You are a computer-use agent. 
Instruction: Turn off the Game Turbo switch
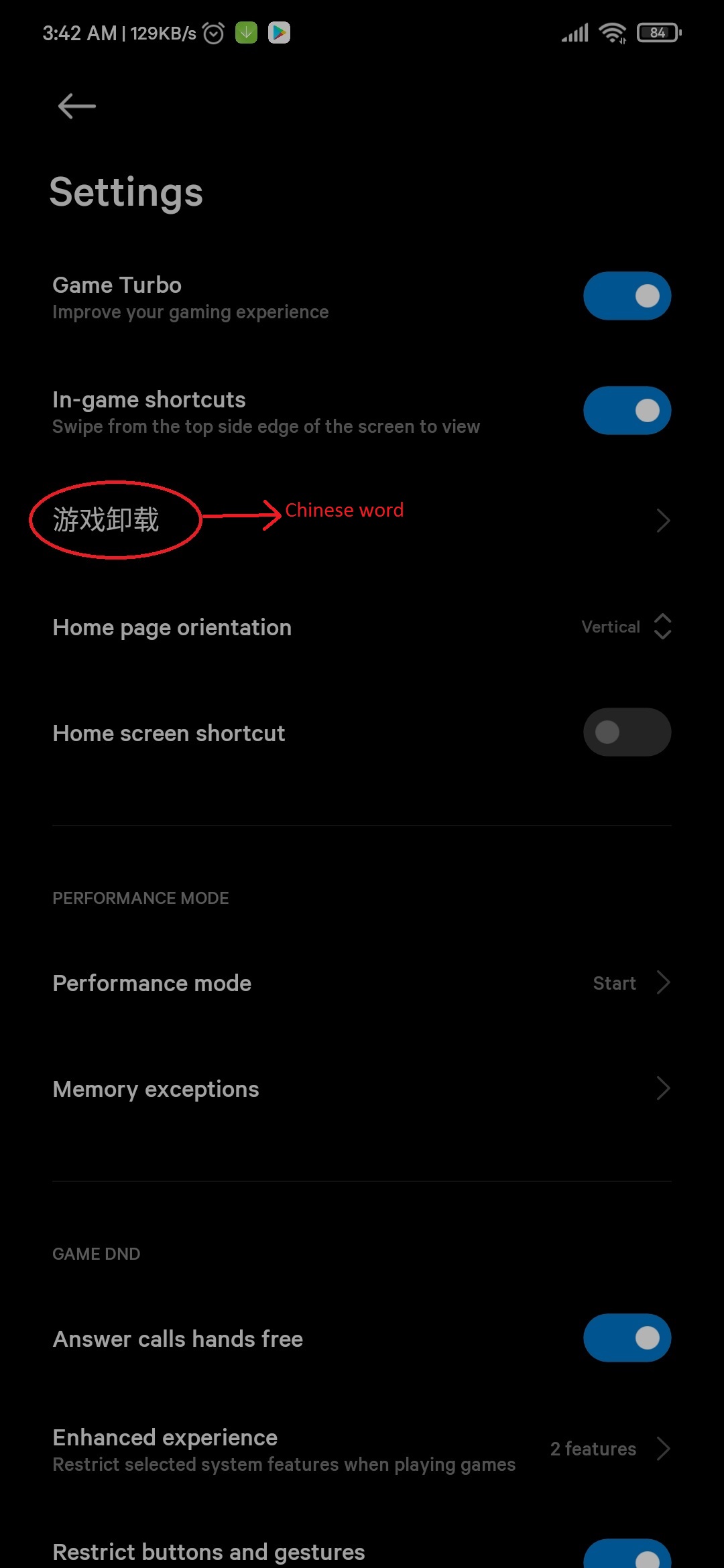627,296
